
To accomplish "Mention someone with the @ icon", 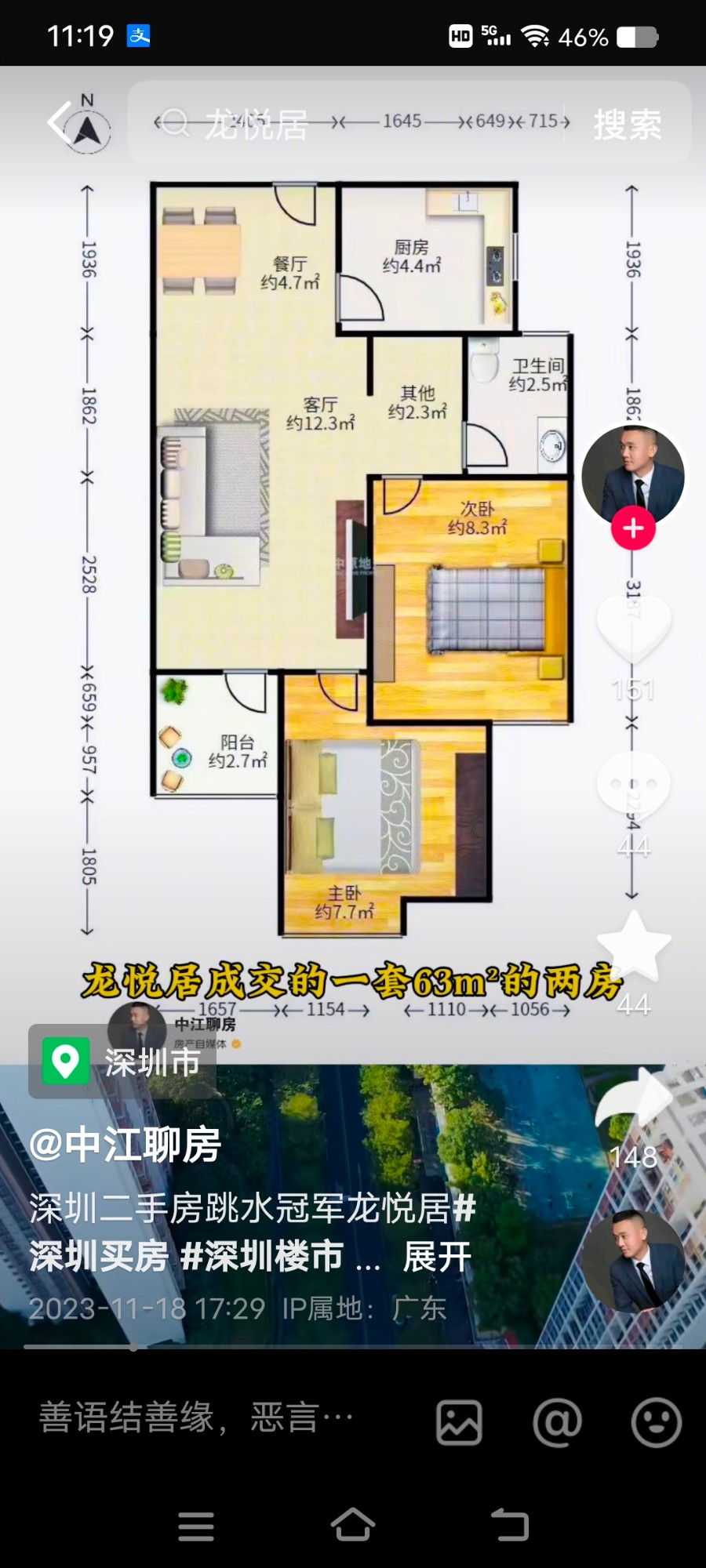I will coord(557,1421).
